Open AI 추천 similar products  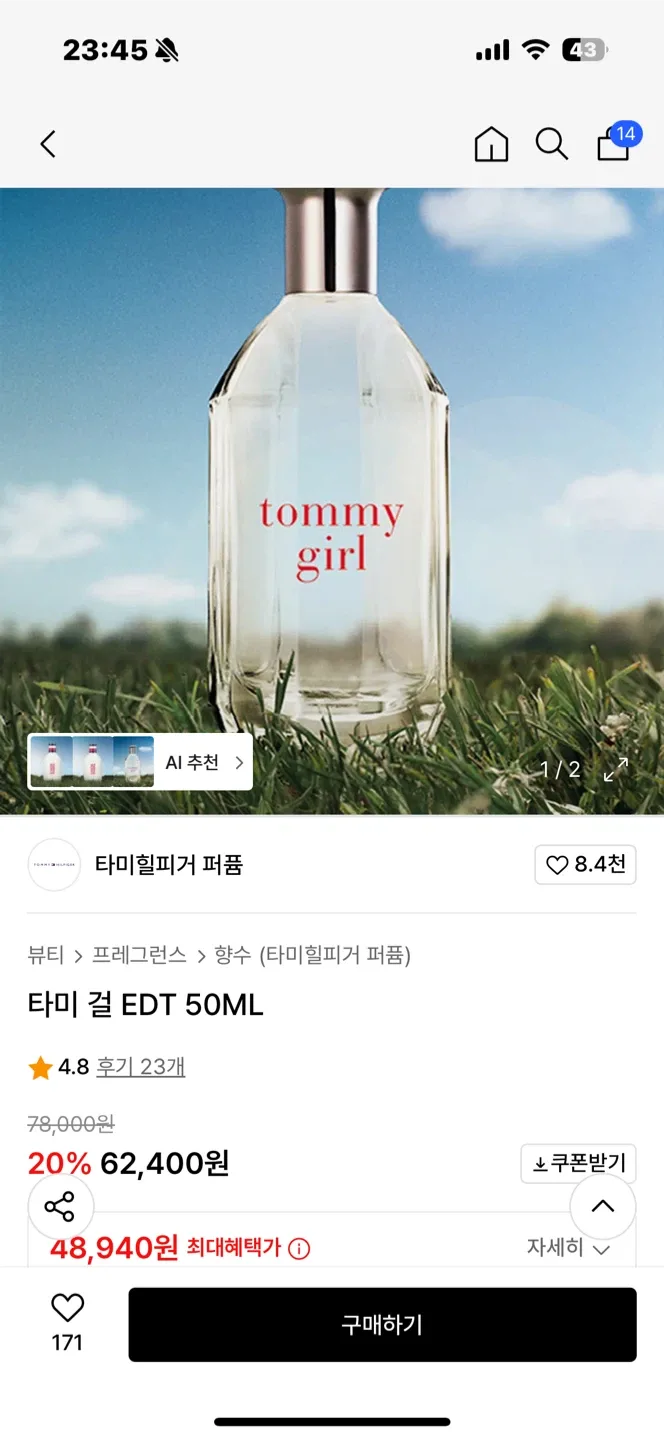coord(140,763)
